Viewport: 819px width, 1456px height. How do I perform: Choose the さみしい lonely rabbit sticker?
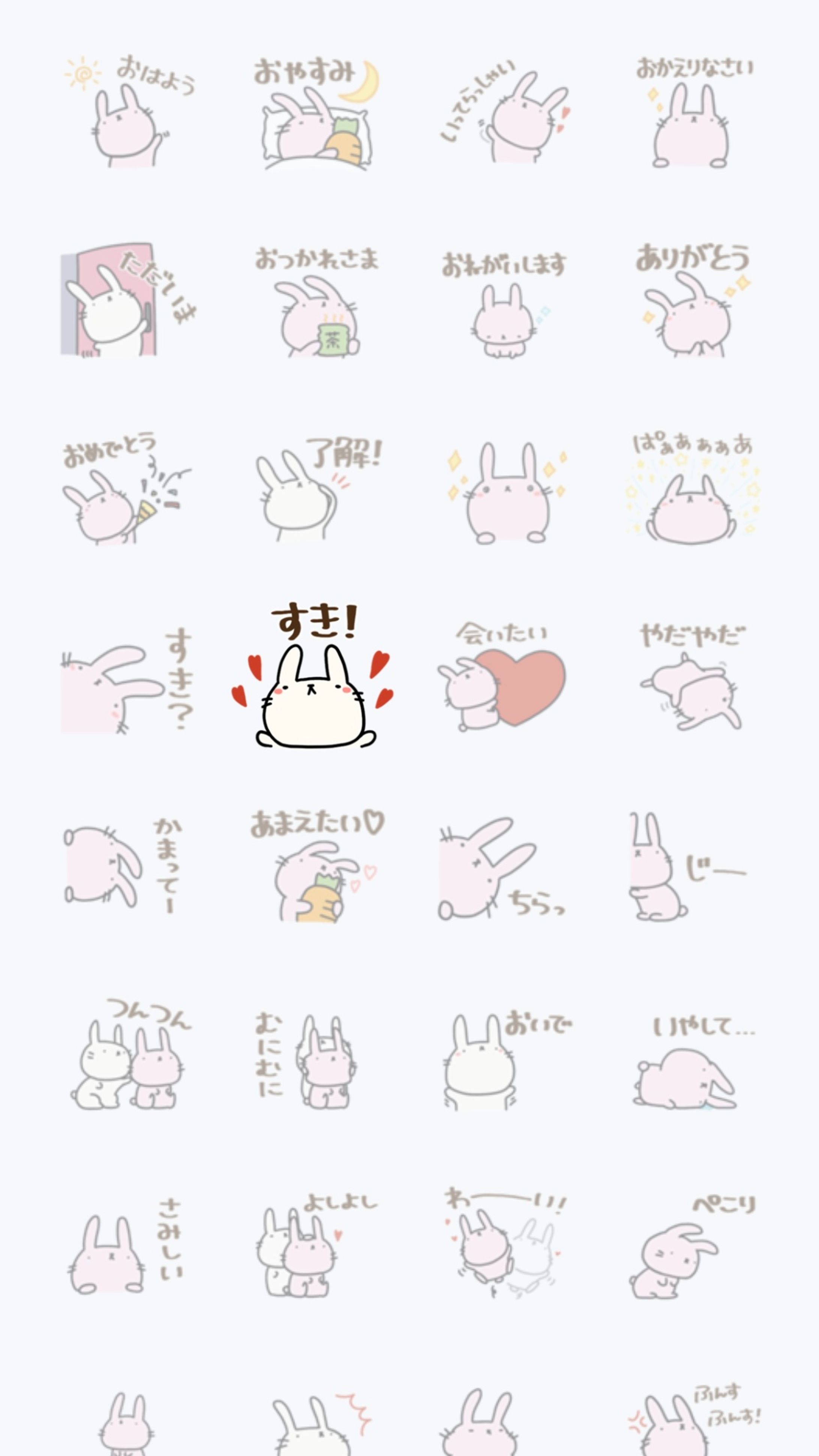point(124,1246)
